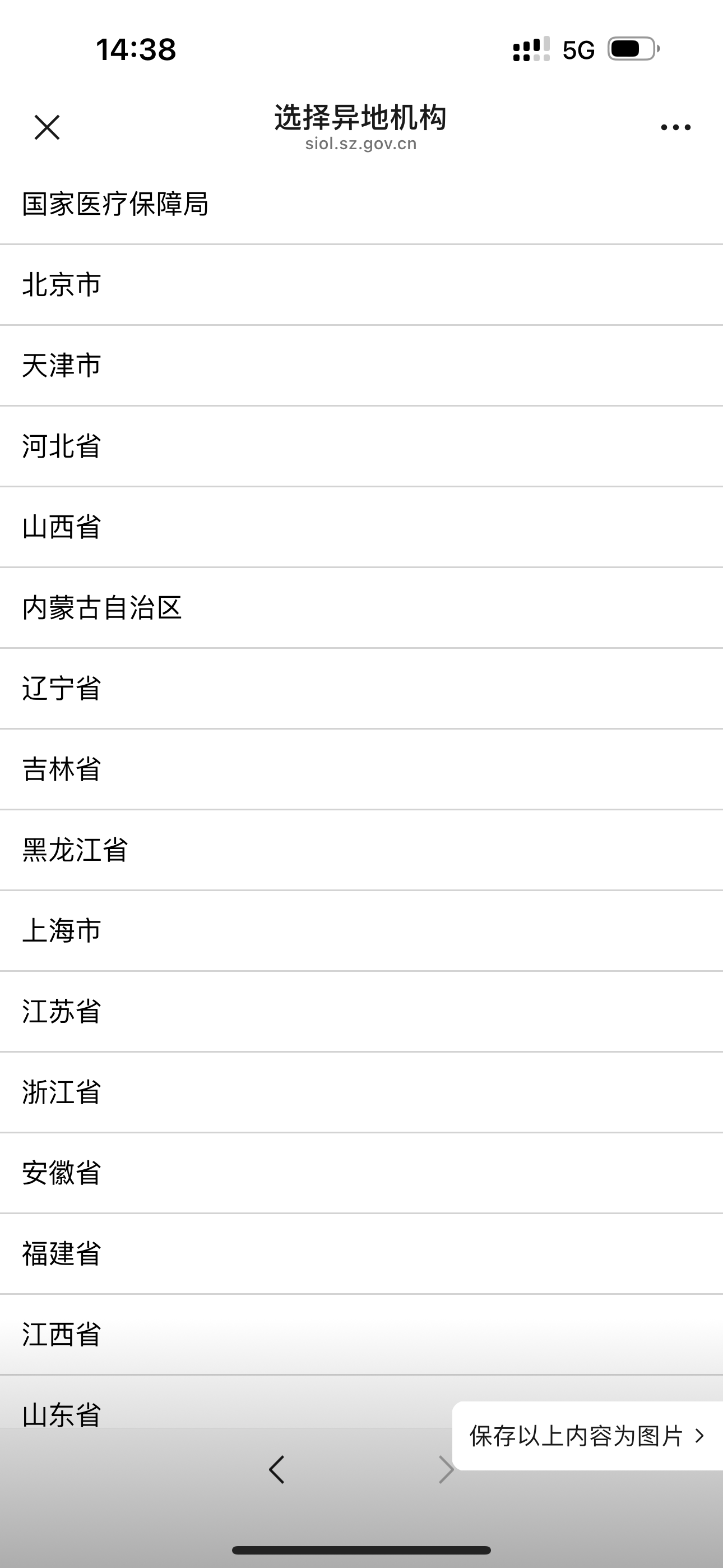Choose 上海市

click(x=361, y=931)
